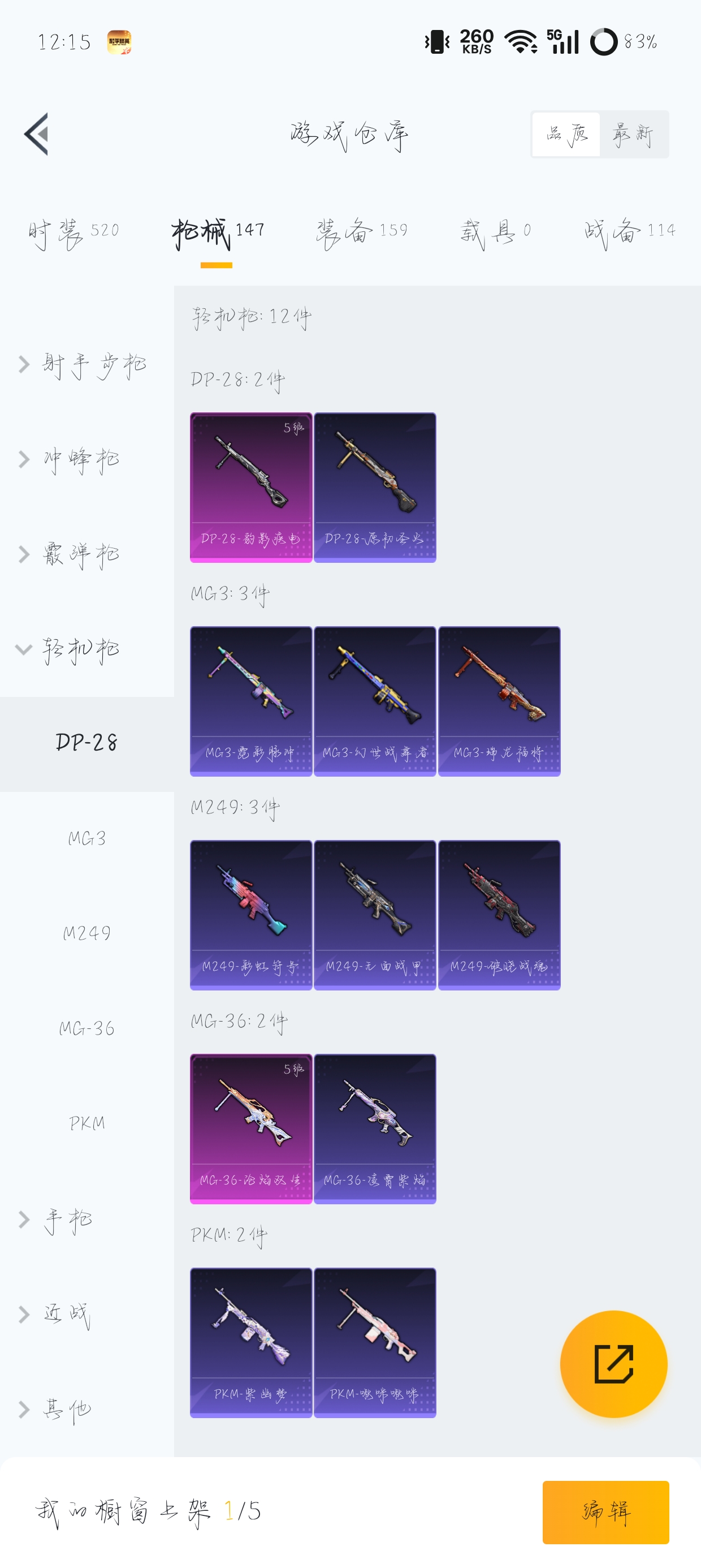Switch to the 战备 tab
The width and height of the screenshot is (701, 1568).
coord(629,232)
